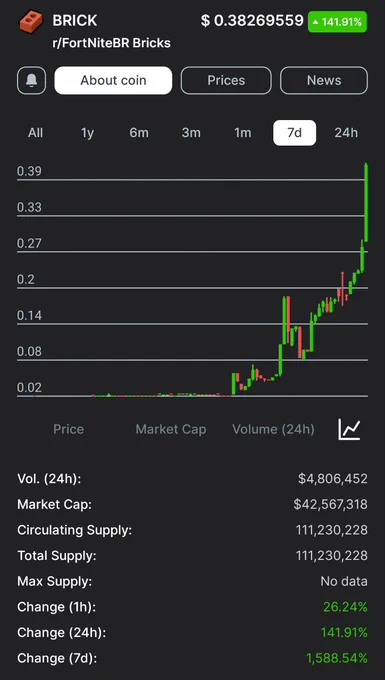
Task: Select the 1y chart range
Action: (x=87, y=133)
